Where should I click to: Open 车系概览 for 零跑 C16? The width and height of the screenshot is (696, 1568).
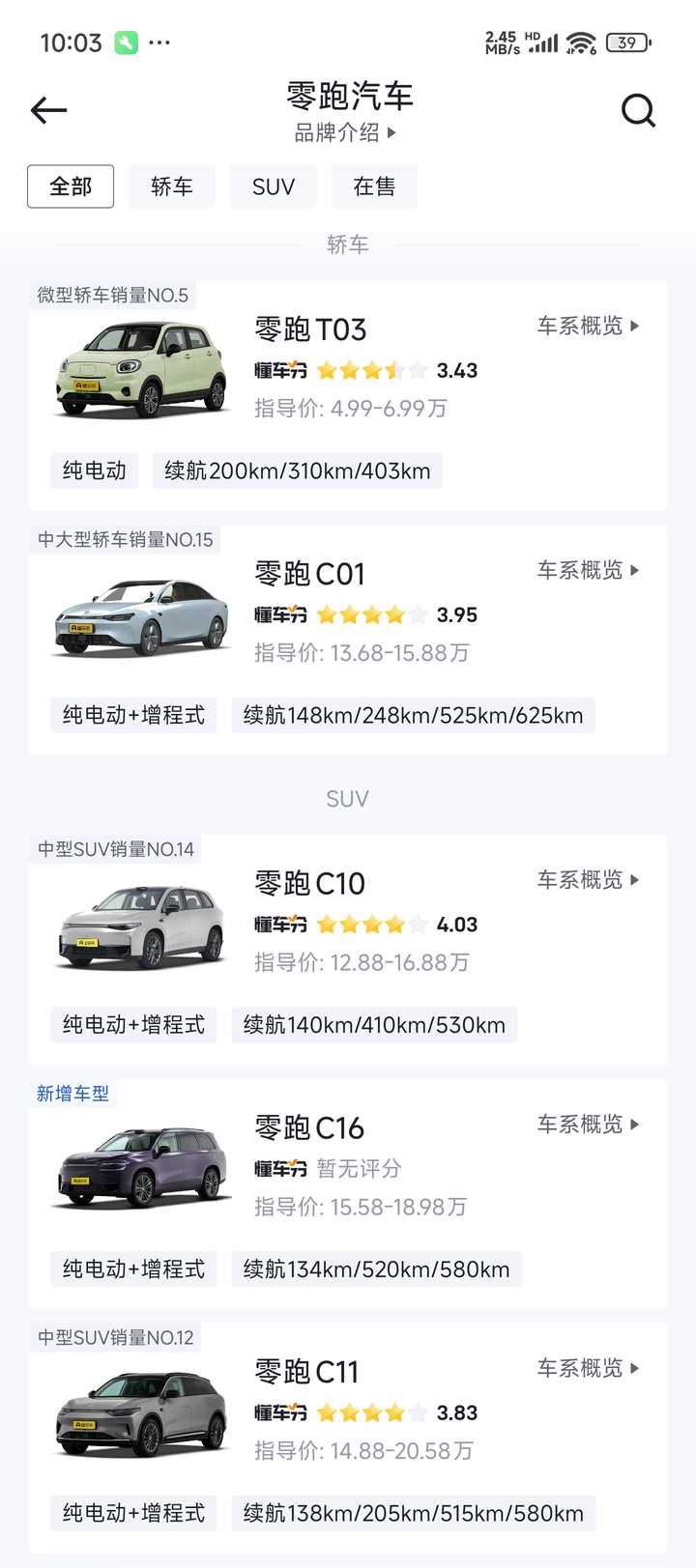click(x=588, y=1125)
